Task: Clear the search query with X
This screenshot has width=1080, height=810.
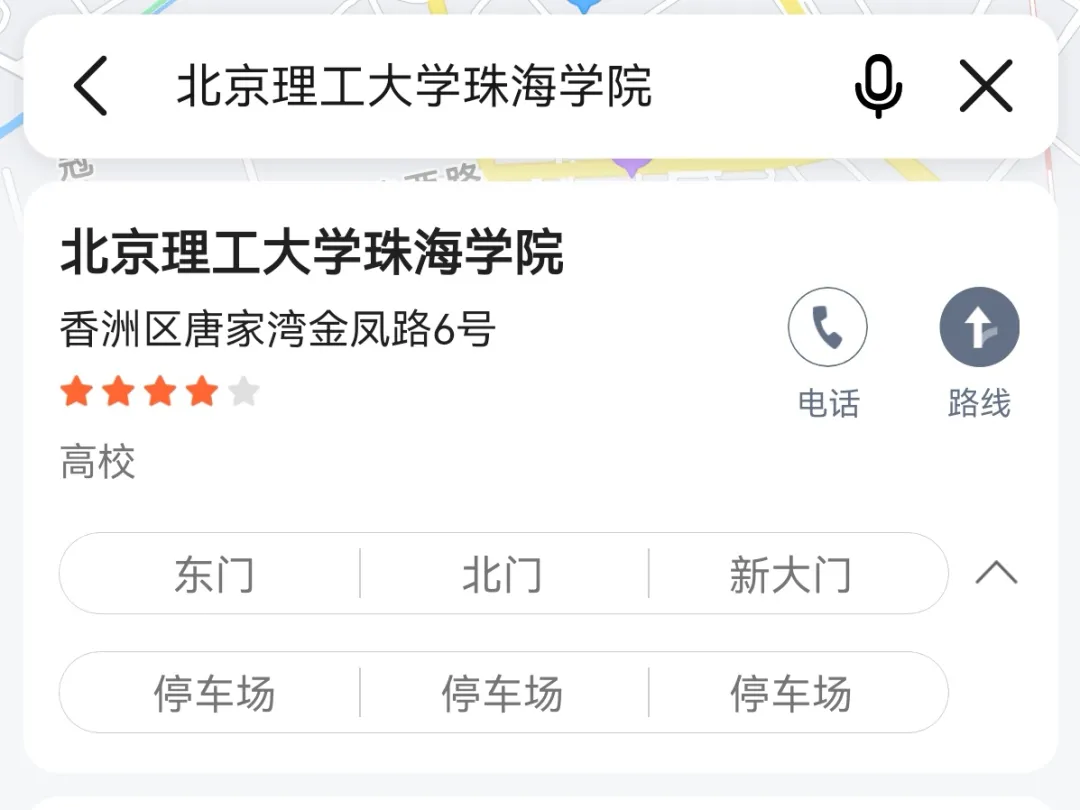Action: 986,86
